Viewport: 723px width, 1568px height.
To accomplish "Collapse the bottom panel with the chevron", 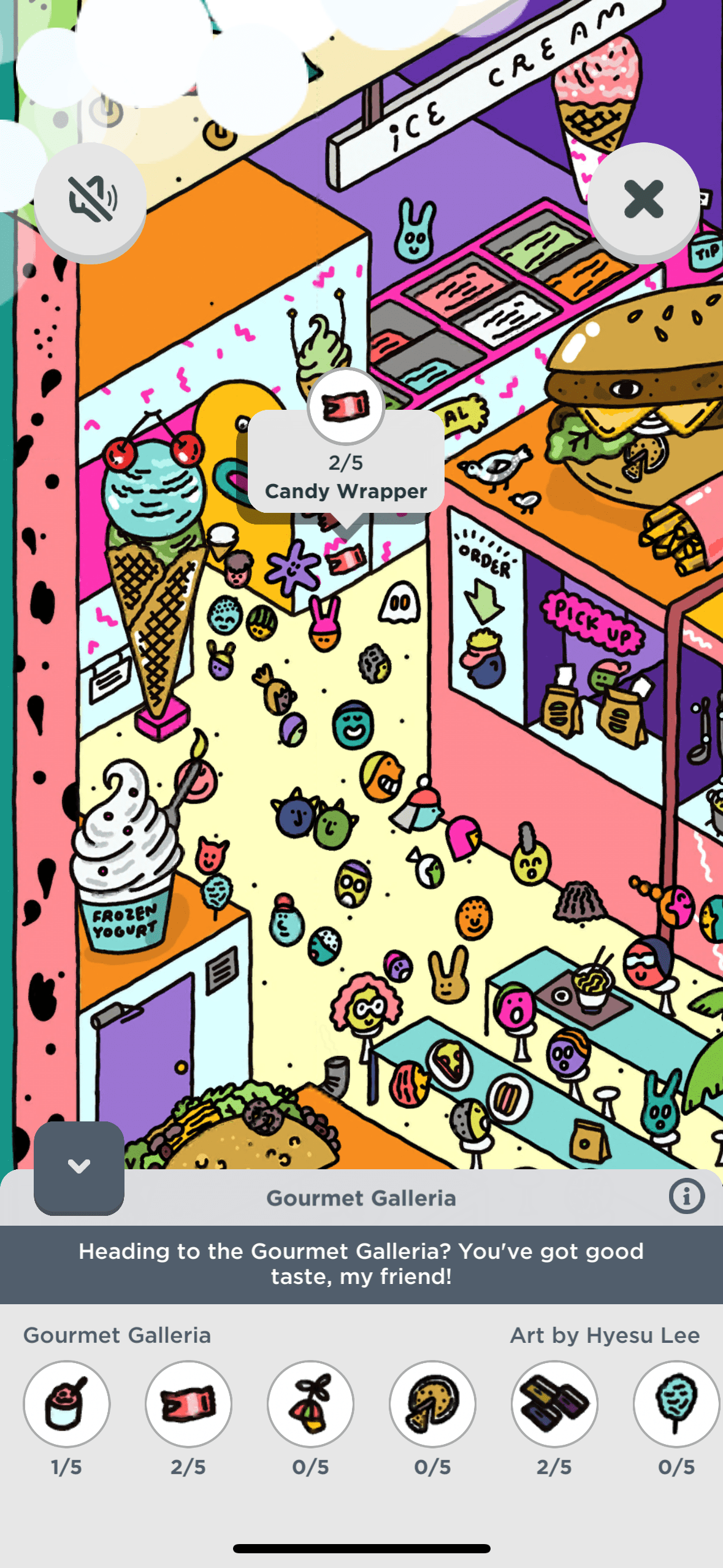I will coord(79,1167).
